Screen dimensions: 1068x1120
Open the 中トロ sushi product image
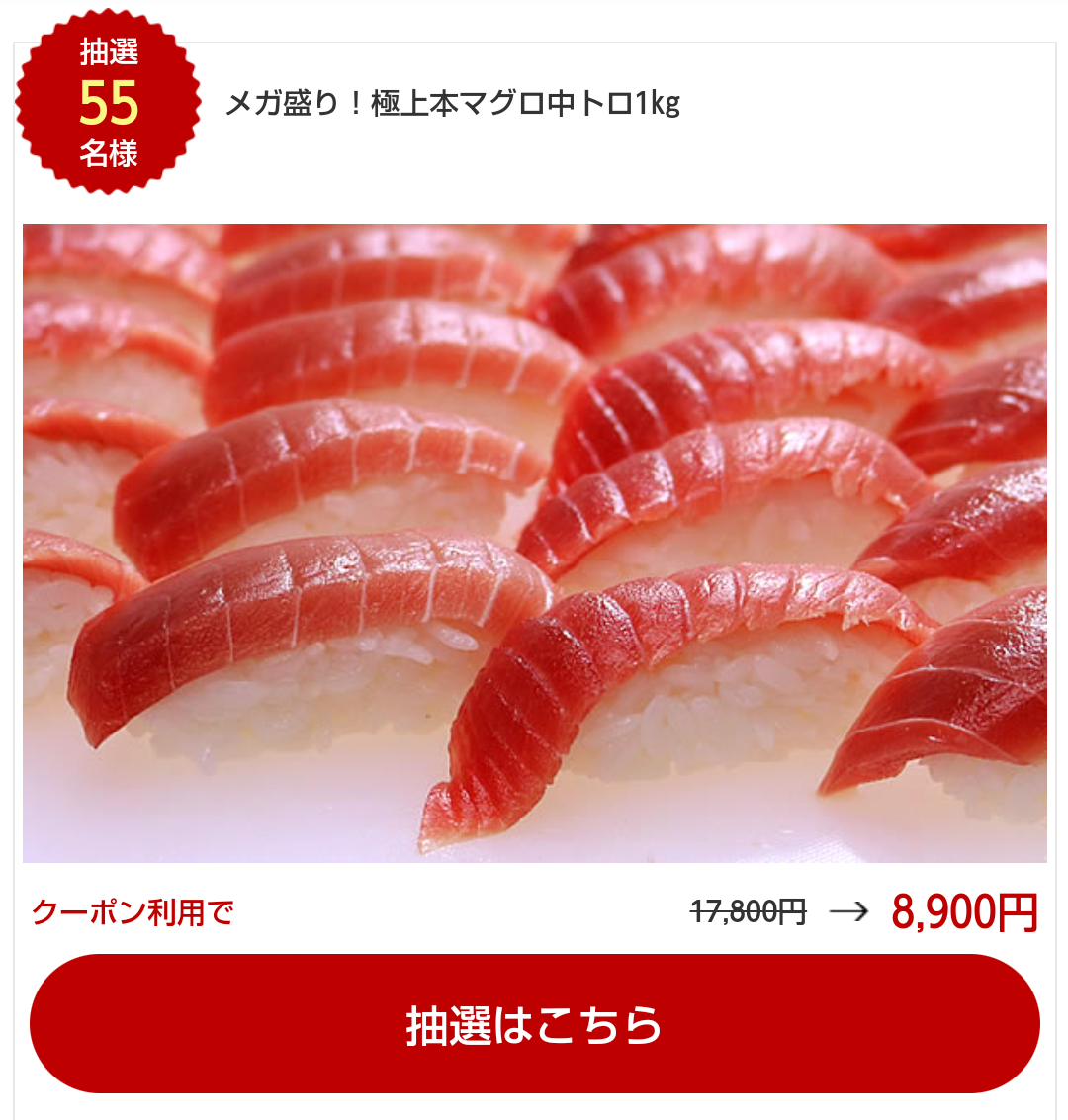(534, 543)
